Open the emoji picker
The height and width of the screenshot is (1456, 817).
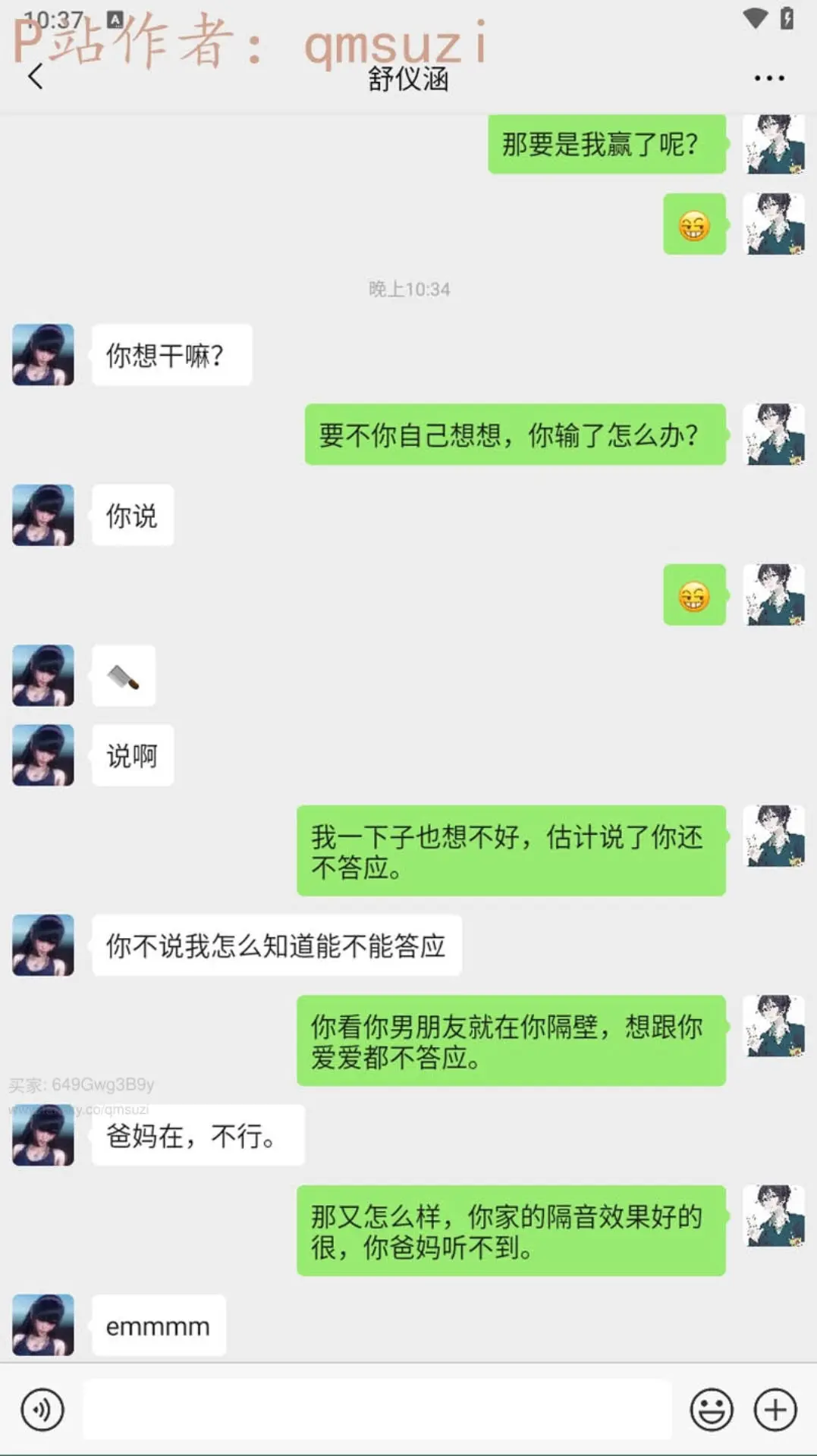pos(711,1410)
